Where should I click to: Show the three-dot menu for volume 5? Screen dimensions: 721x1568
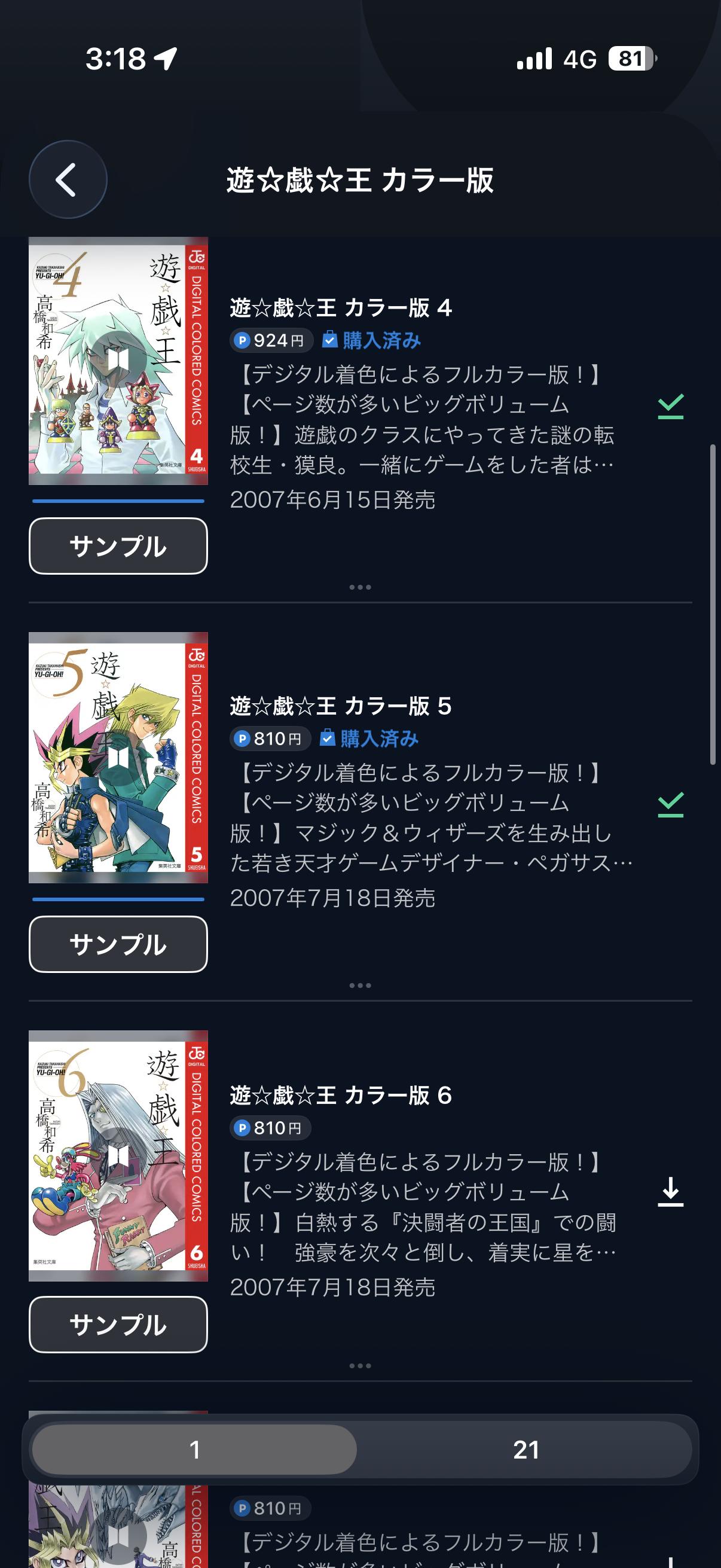click(x=360, y=986)
